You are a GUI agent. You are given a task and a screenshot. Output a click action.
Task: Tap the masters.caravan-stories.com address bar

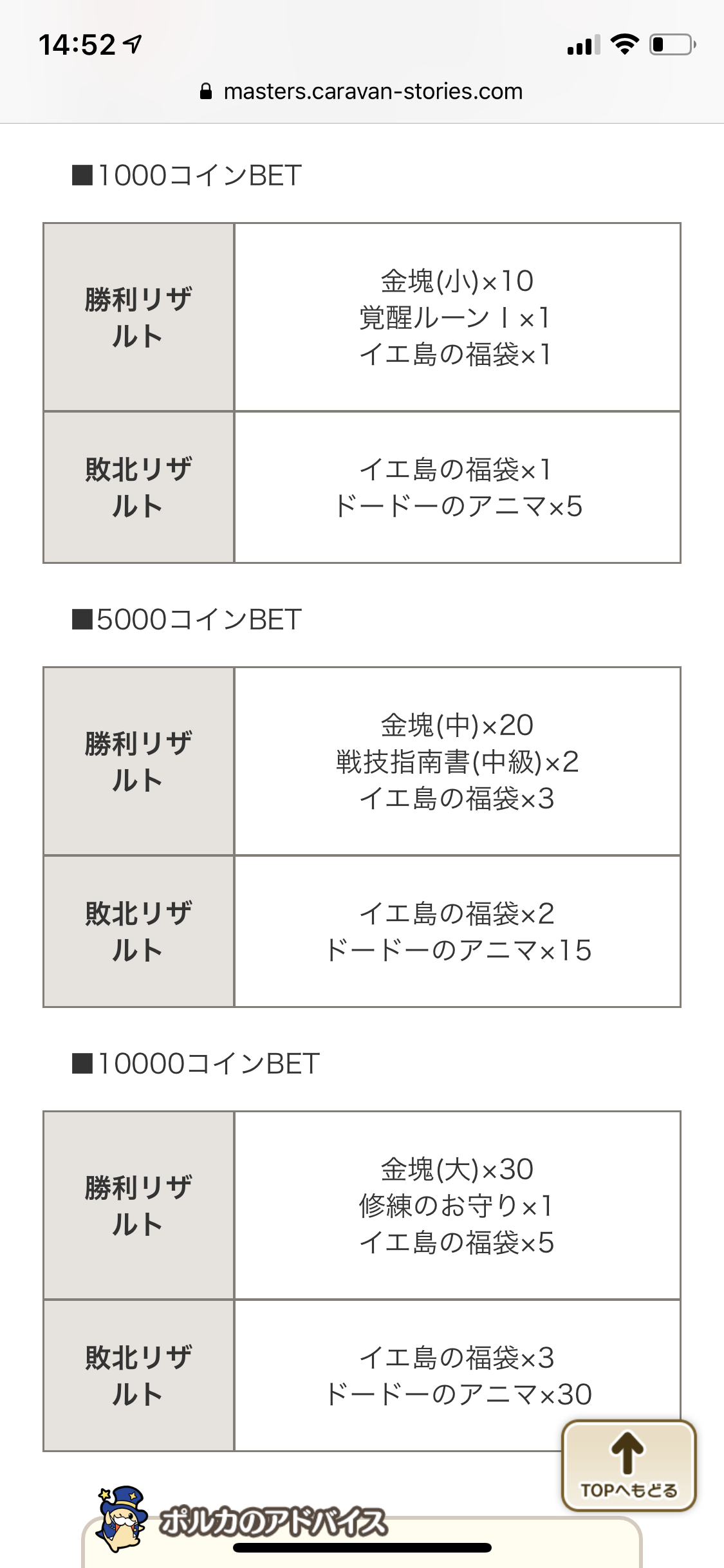362,91
